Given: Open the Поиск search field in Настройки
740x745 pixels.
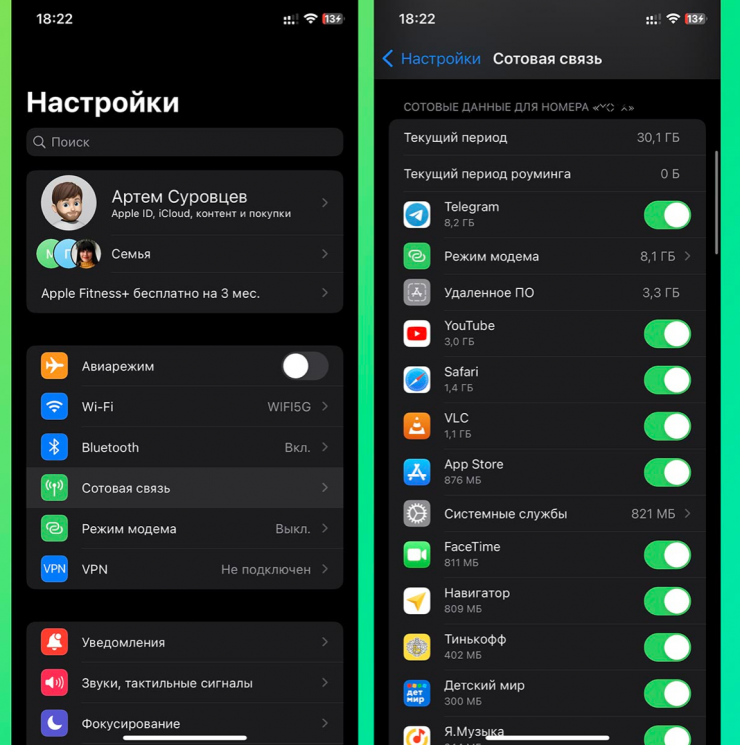Looking at the screenshot, I should tap(185, 142).
